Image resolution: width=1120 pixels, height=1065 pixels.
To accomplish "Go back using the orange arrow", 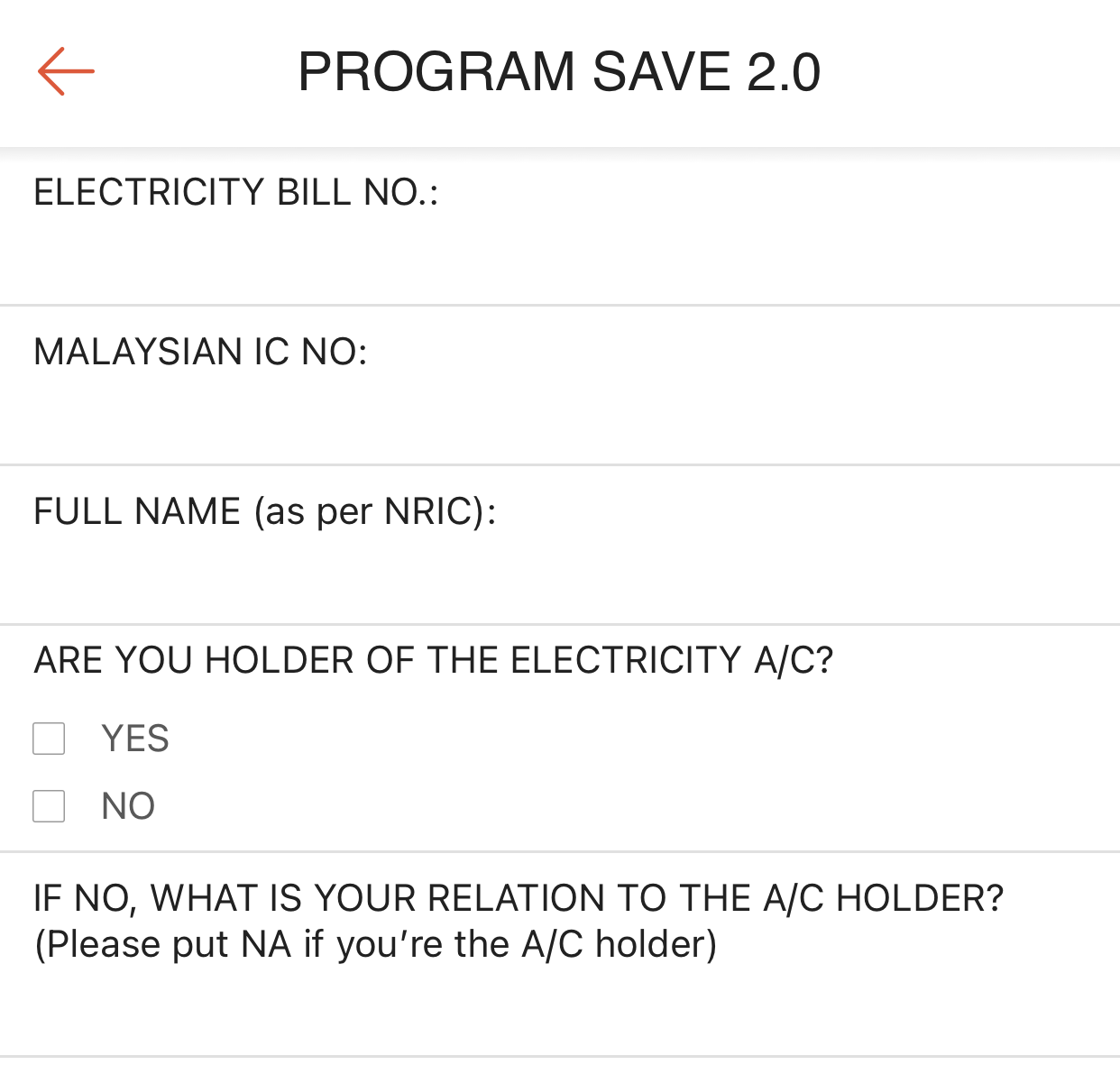I will [x=66, y=71].
